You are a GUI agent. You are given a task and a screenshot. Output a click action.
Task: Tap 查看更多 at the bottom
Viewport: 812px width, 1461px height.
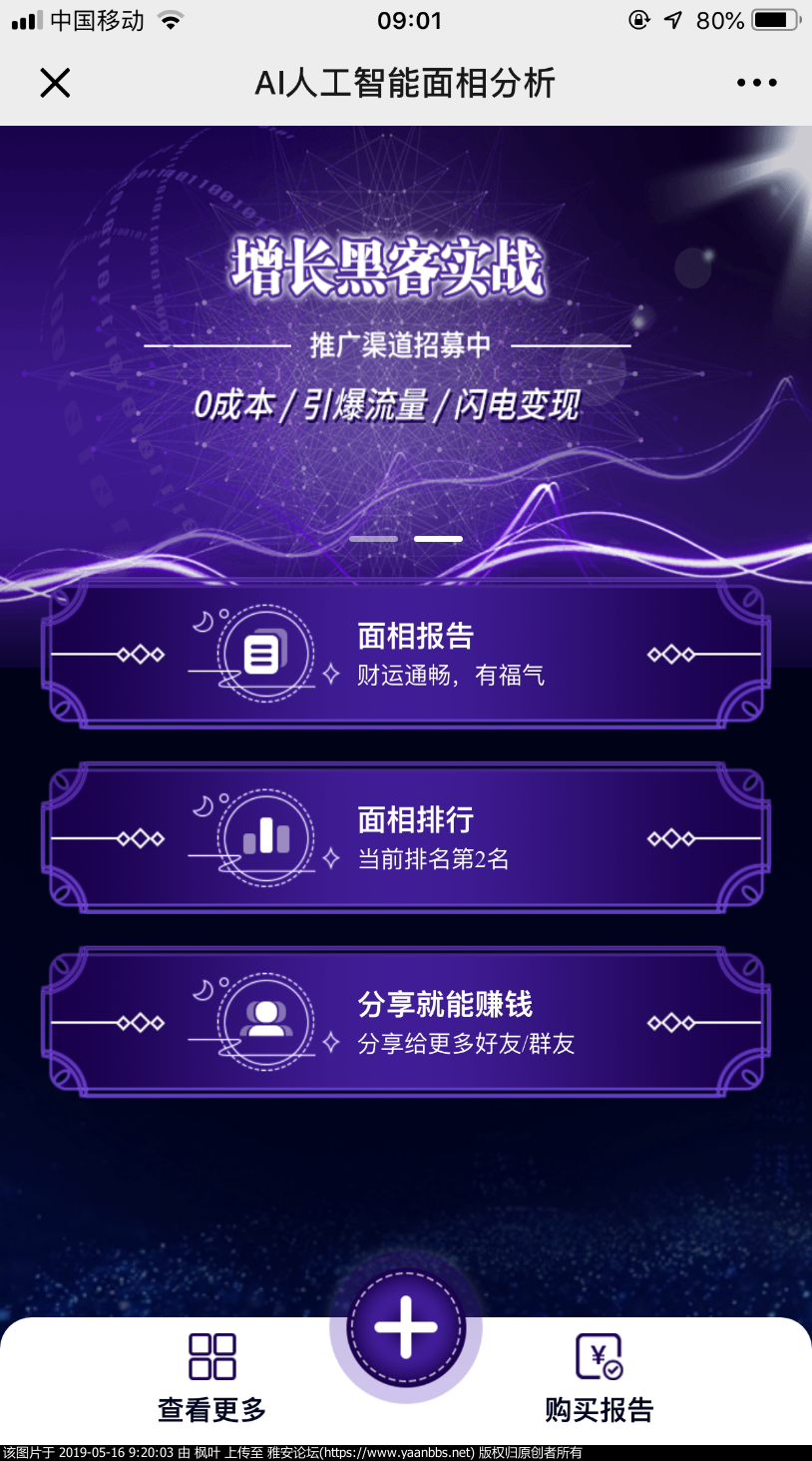(x=211, y=1379)
